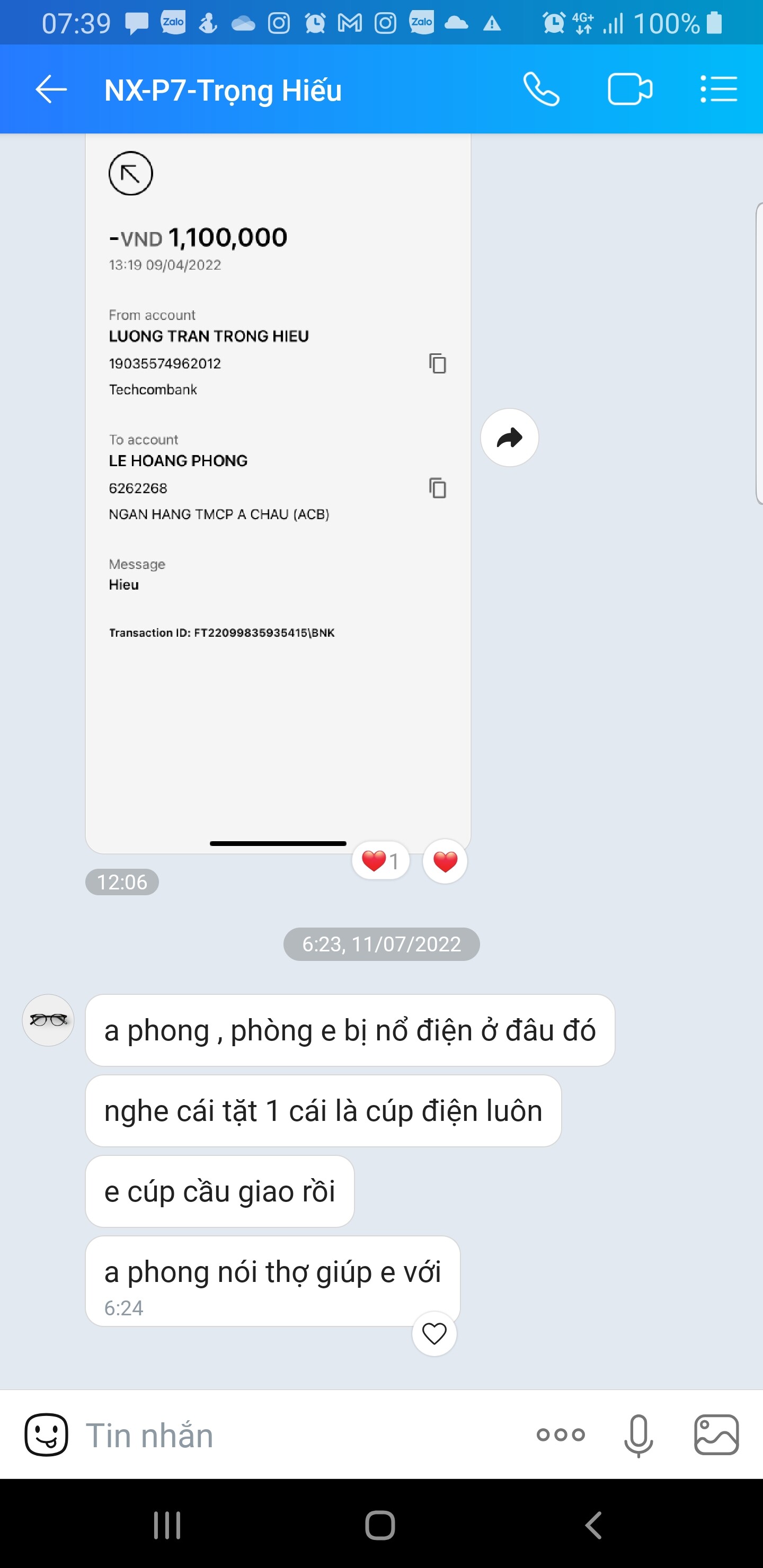Open the sticker and emoji picker
This screenshot has width=763, height=1568.
click(x=46, y=1435)
